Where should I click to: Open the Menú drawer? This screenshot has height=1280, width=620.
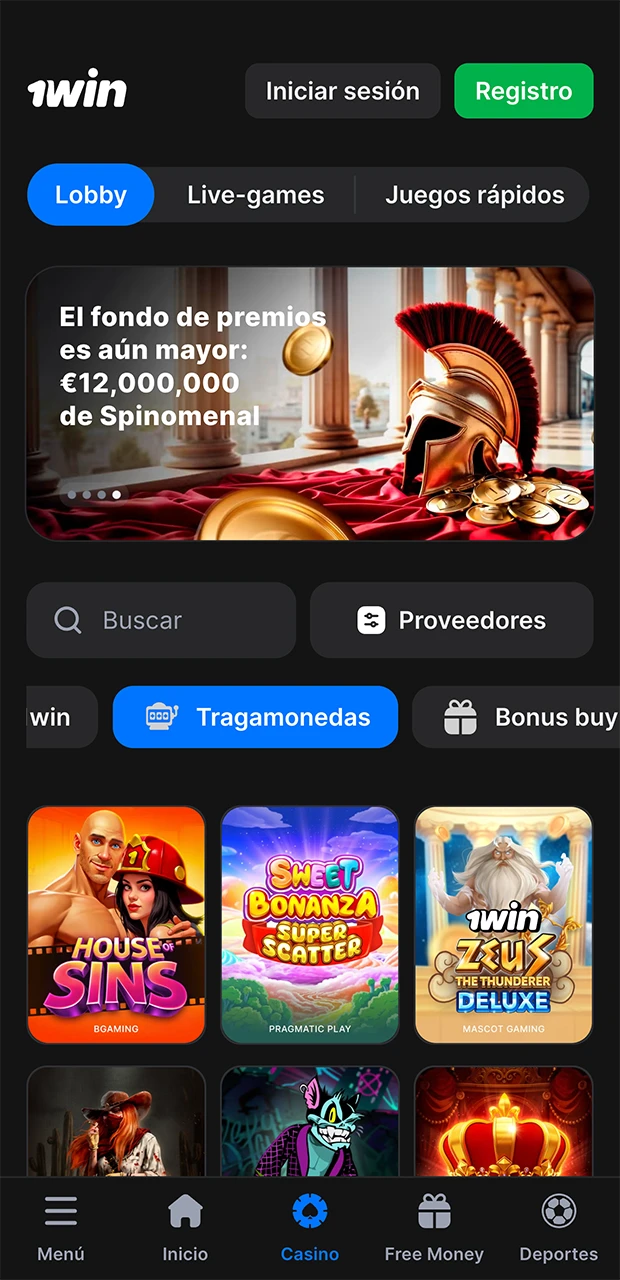click(x=61, y=1228)
